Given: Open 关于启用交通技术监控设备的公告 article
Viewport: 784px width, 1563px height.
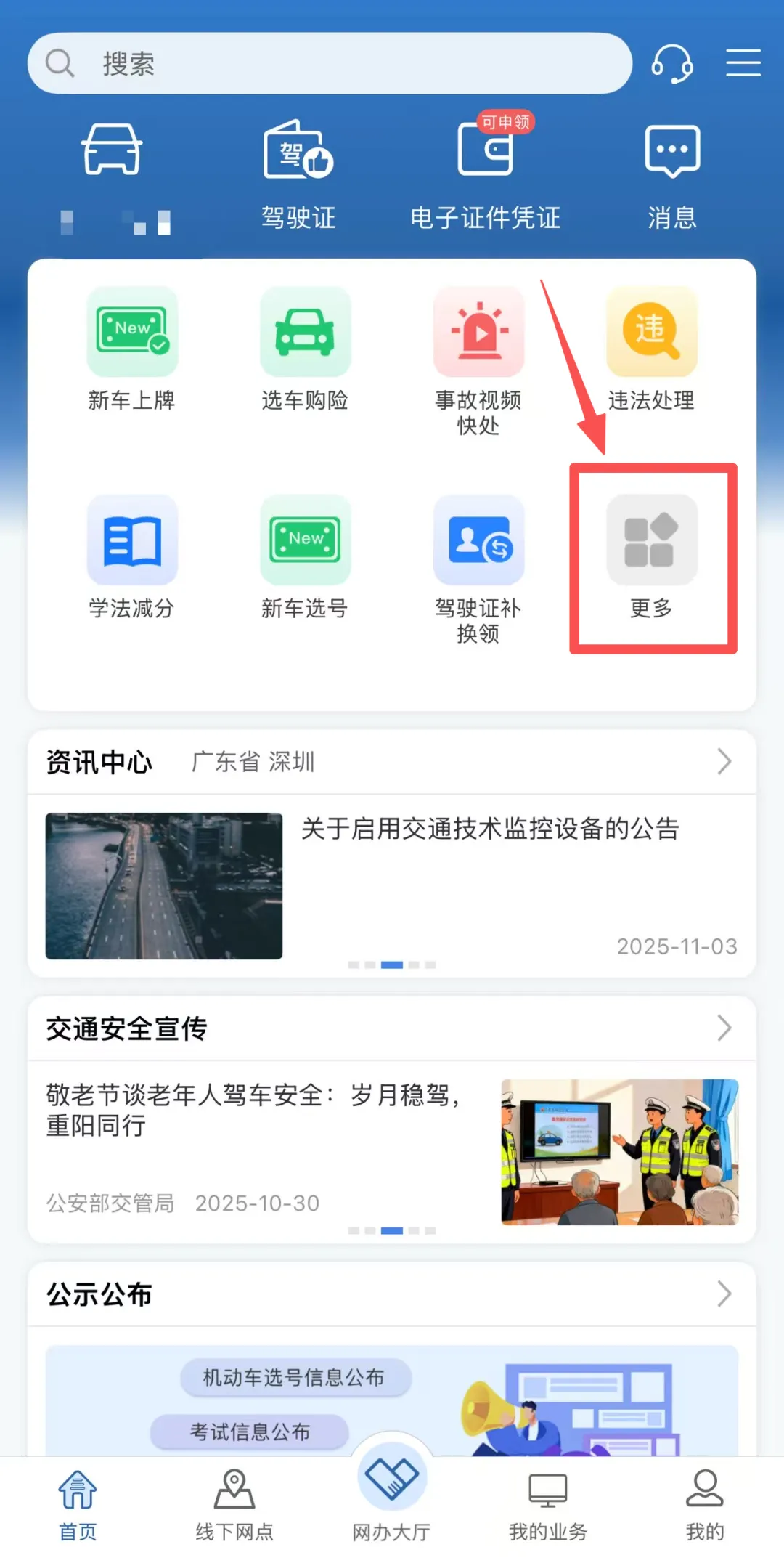Looking at the screenshot, I should [x=490, y=829].
